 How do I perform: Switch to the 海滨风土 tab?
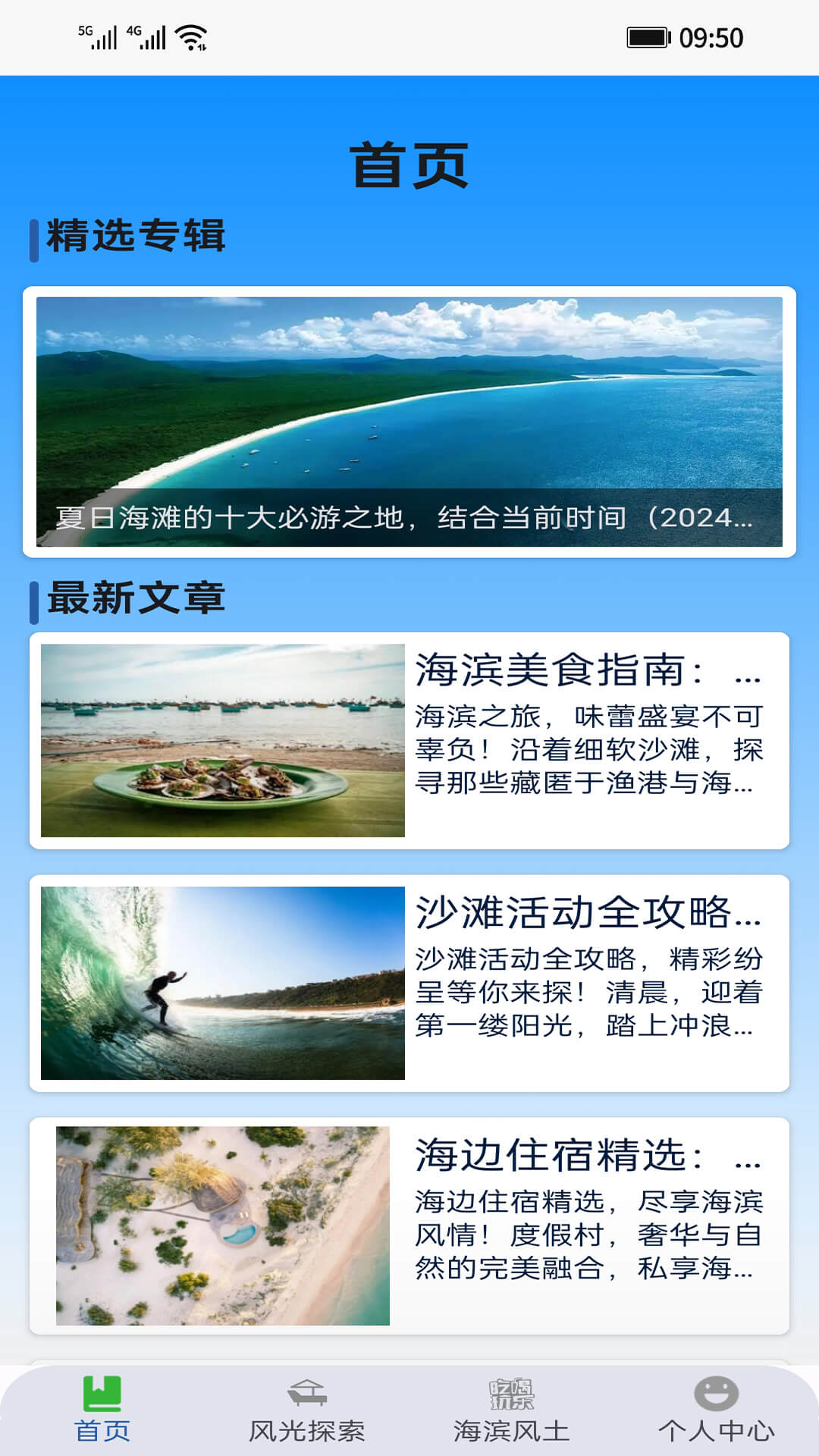coord(512,1410)
